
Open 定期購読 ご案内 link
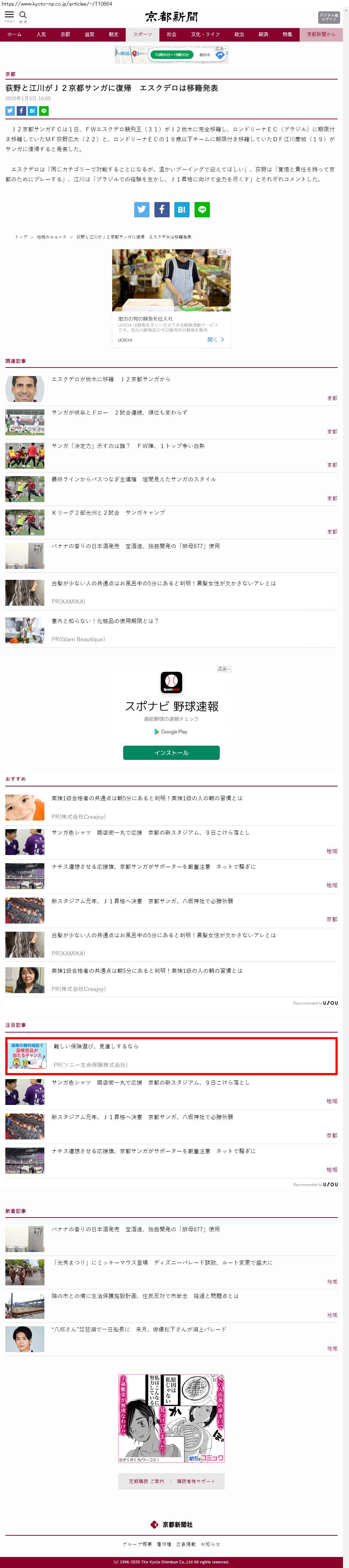146,1481
